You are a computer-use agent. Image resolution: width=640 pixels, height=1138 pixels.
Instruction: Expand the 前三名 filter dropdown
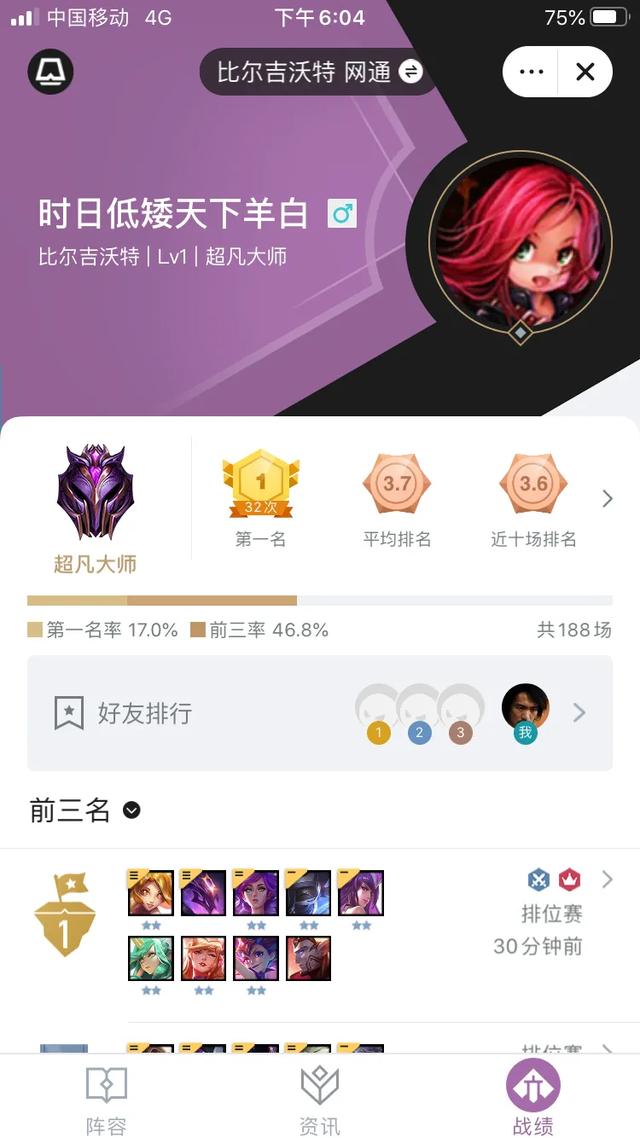coord(131,810)
